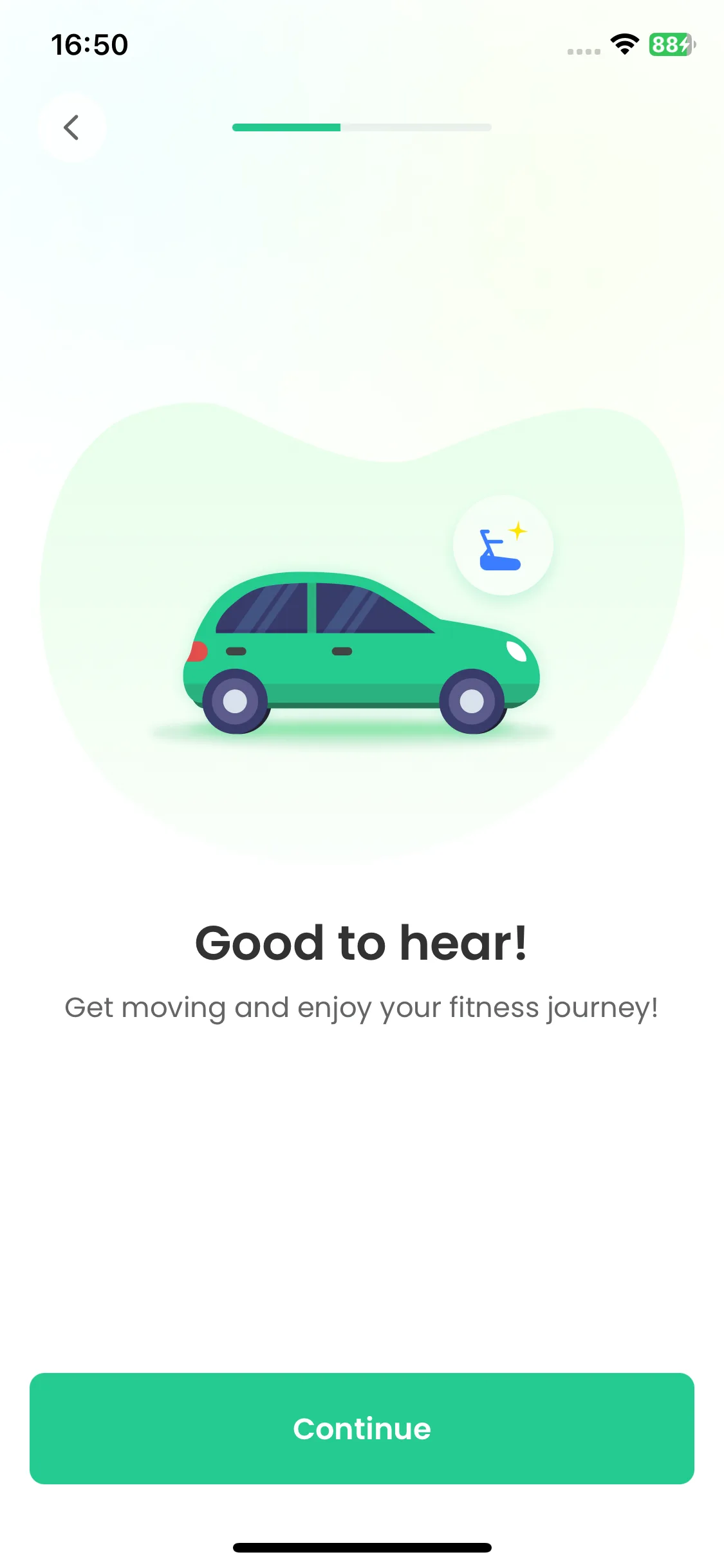This screenshot has width=724, height=1568.
Task: Tap the Continue button
Action: click(x=362, y=1428)
